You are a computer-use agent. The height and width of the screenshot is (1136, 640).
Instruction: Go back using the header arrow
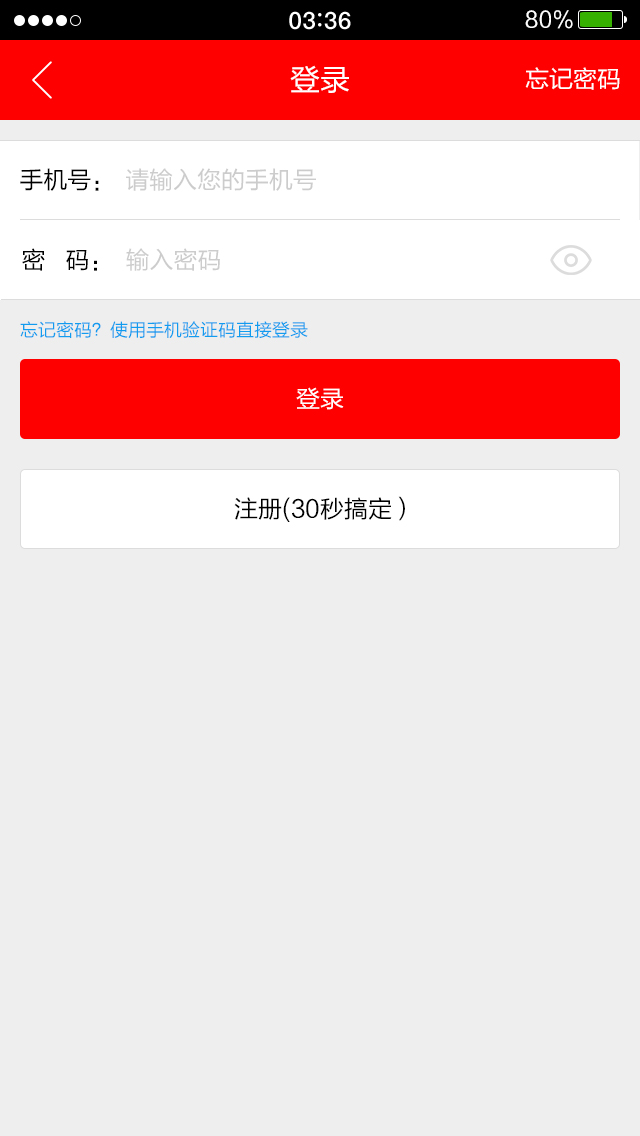[x=42, y=80]
